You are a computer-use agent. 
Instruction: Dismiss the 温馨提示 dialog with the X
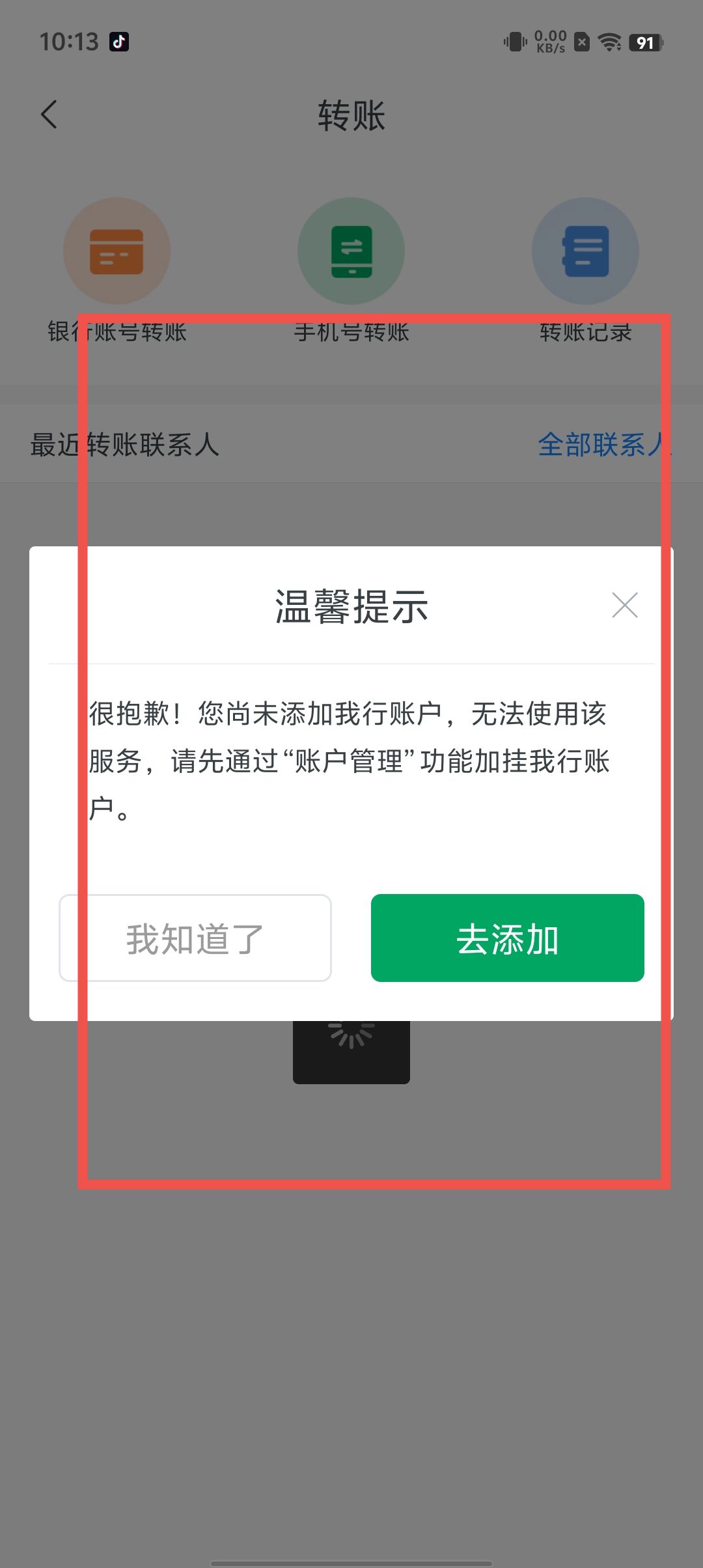(x=624, y=606)
